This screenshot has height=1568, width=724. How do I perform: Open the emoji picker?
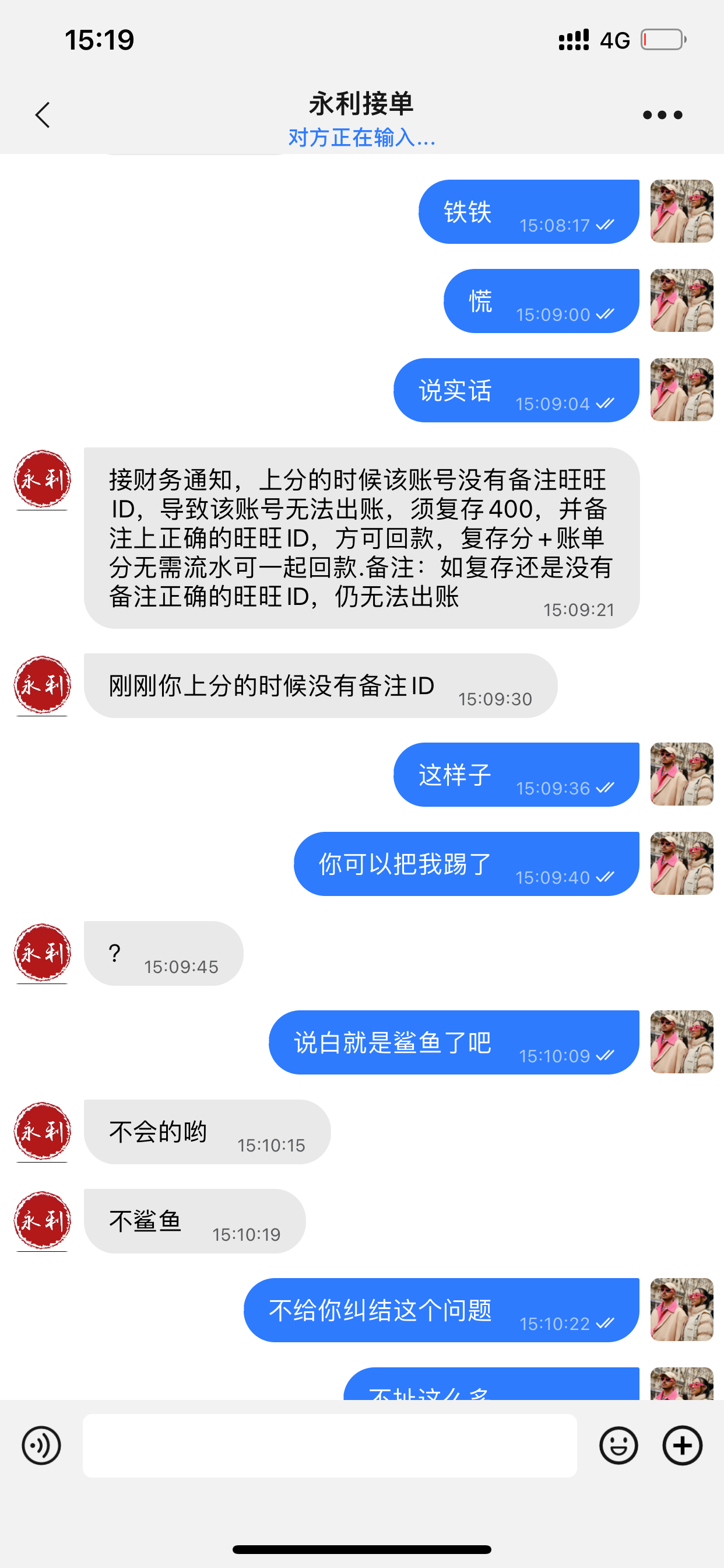[x=618, y=1445]
